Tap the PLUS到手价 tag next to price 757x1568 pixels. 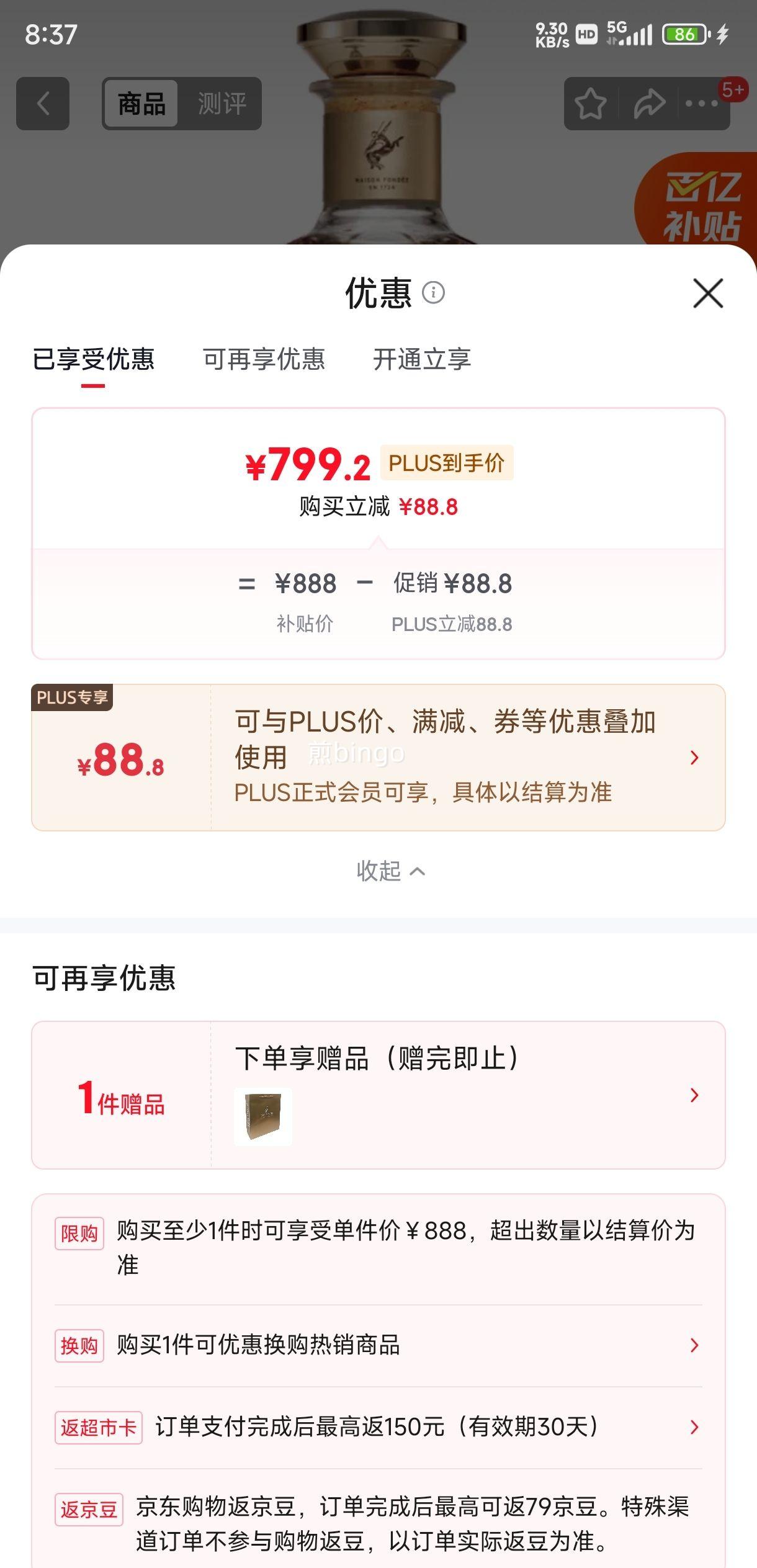449,462
